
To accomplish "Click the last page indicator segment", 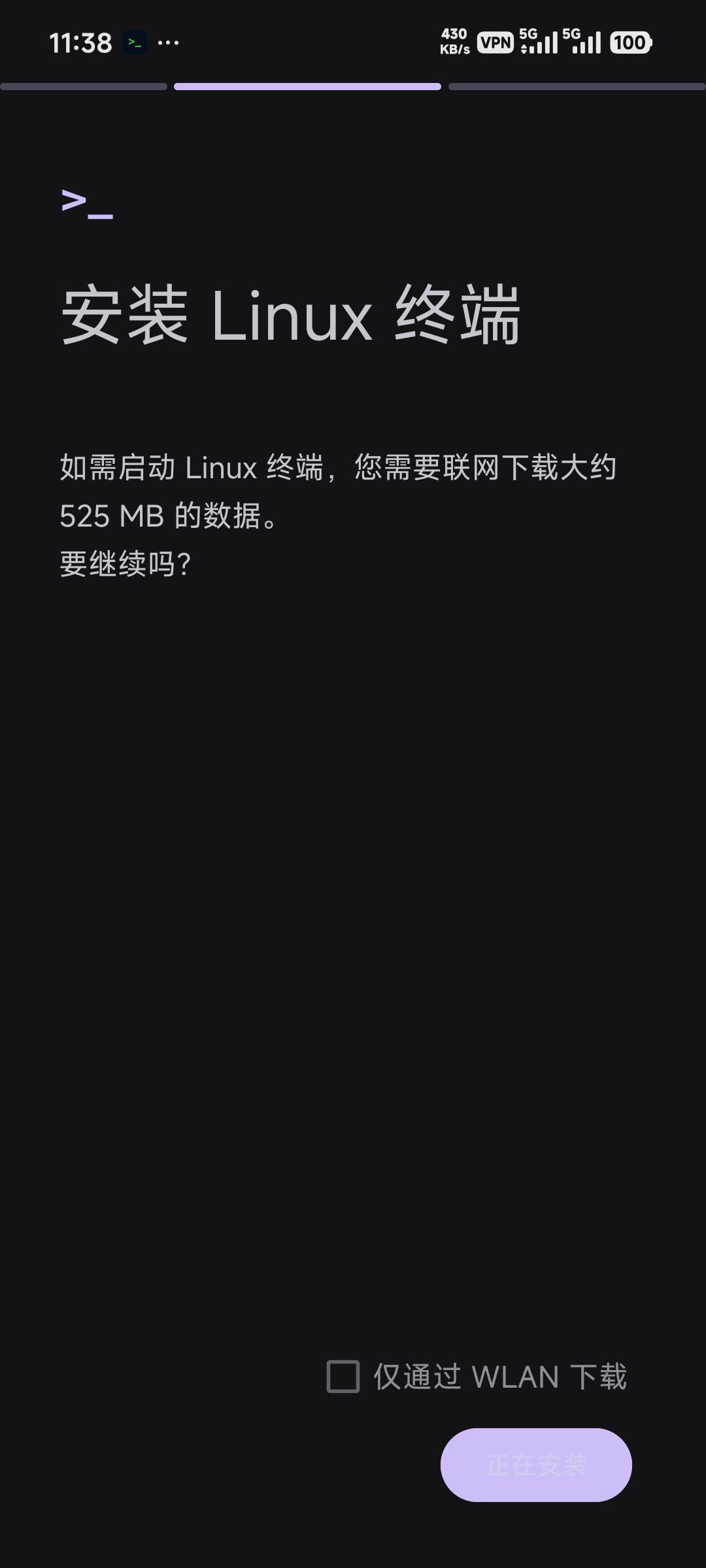I will (577, 86).
